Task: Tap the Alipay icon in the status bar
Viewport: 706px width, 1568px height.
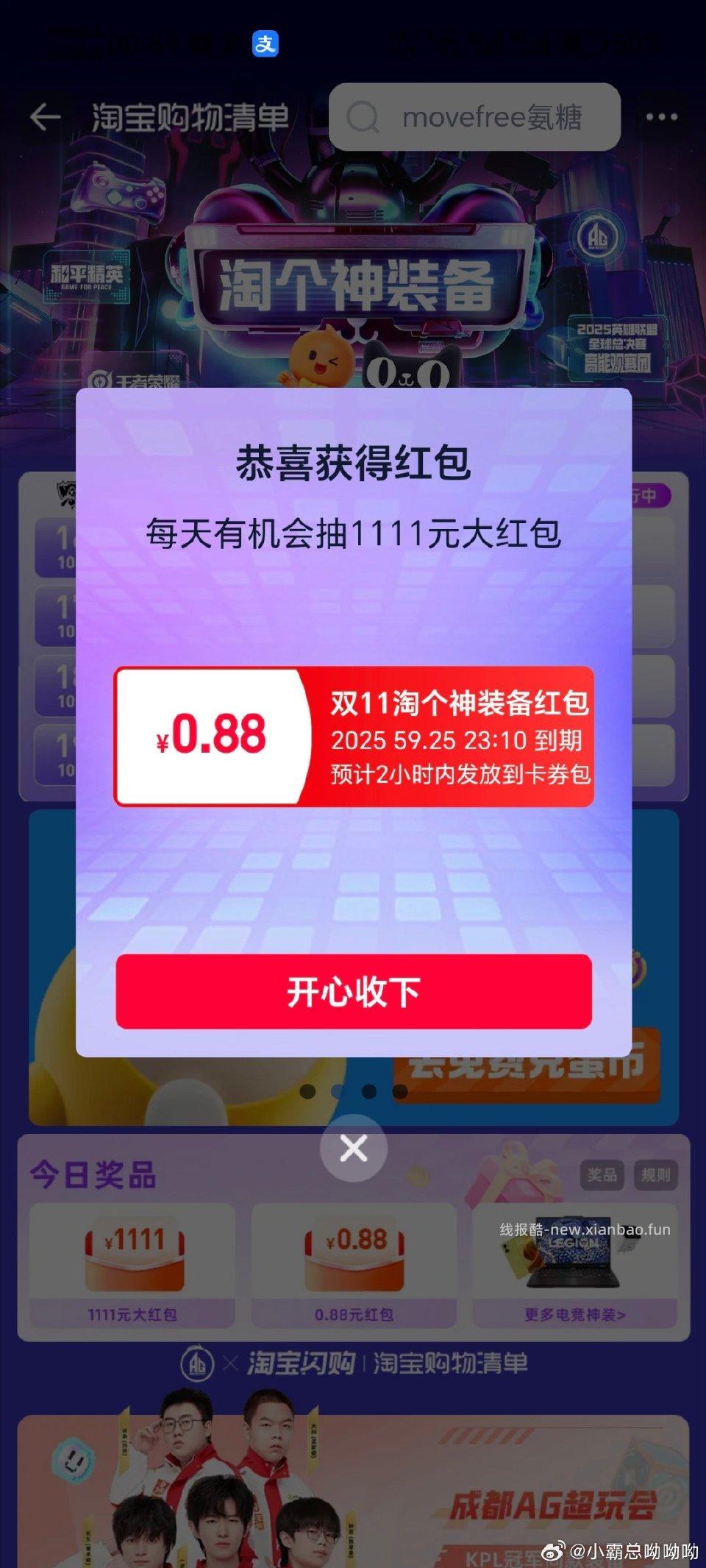Action: [x=267, y=44]
